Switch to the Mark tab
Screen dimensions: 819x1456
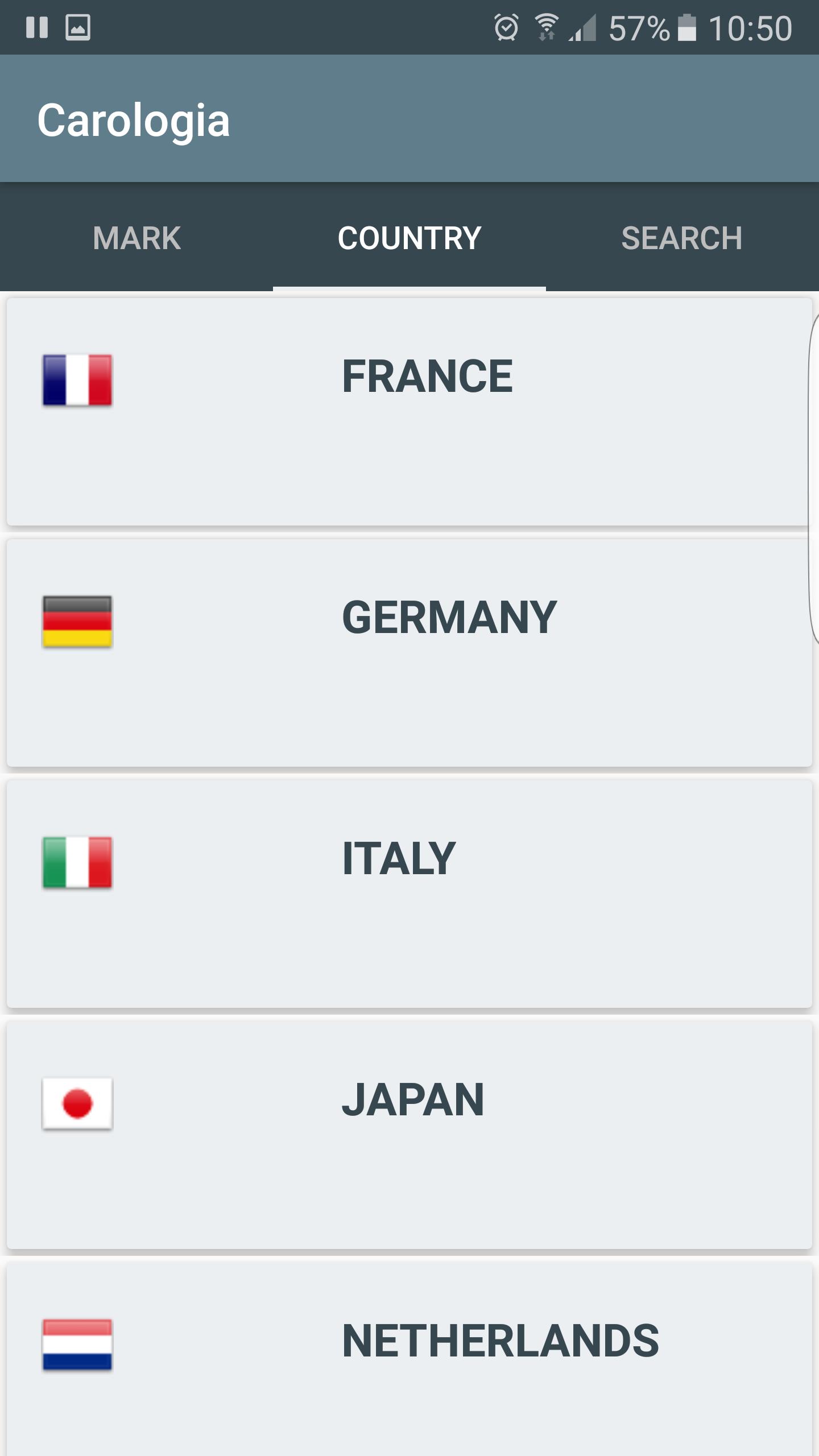tap(136, 238)
